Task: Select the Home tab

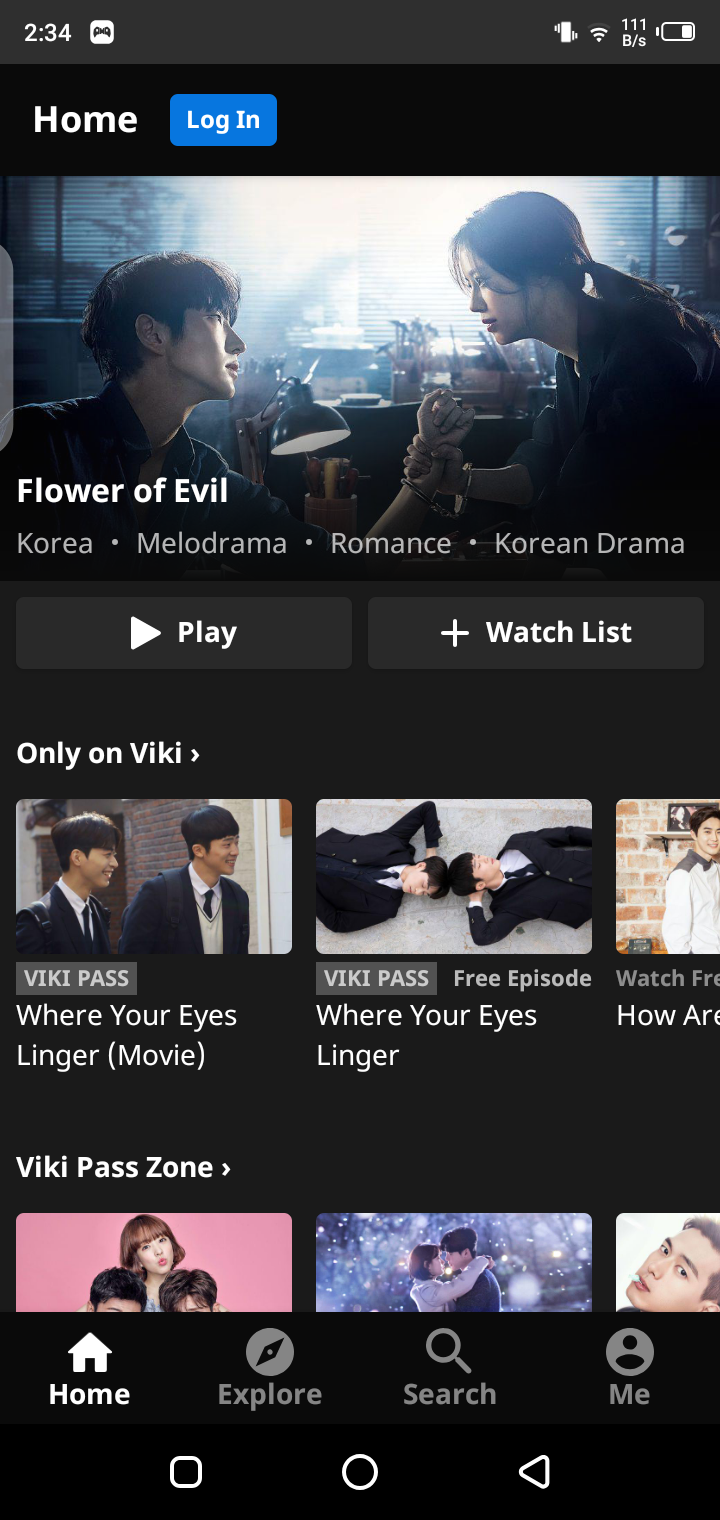Action: pos(90,1369)
